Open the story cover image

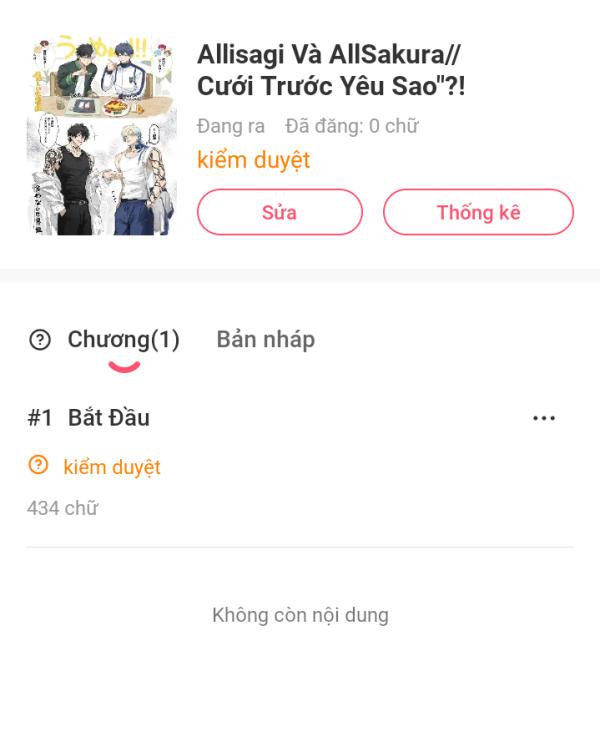click(x=102, y=136)
